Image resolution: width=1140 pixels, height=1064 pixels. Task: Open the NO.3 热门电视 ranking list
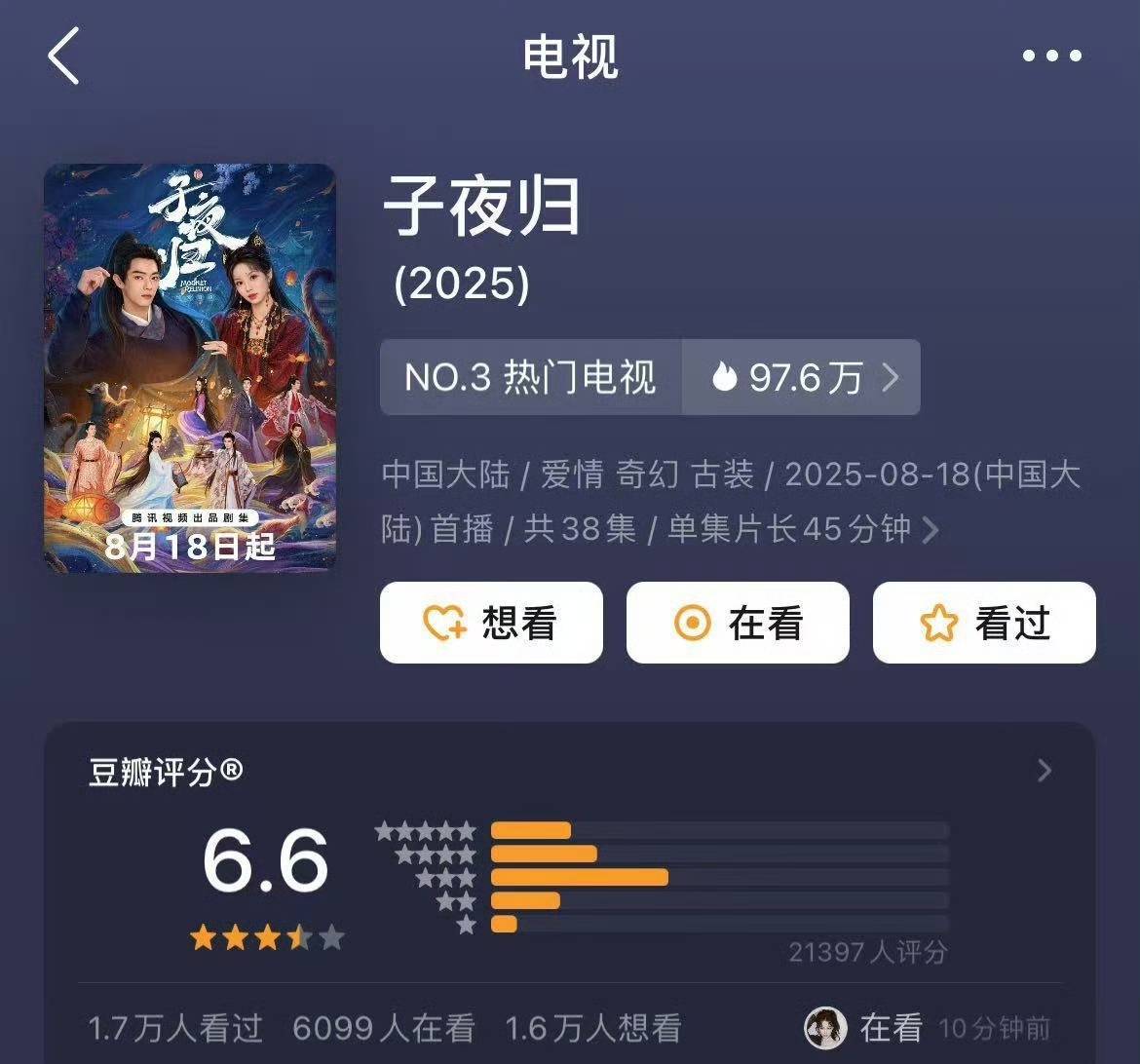coord(531,378)
